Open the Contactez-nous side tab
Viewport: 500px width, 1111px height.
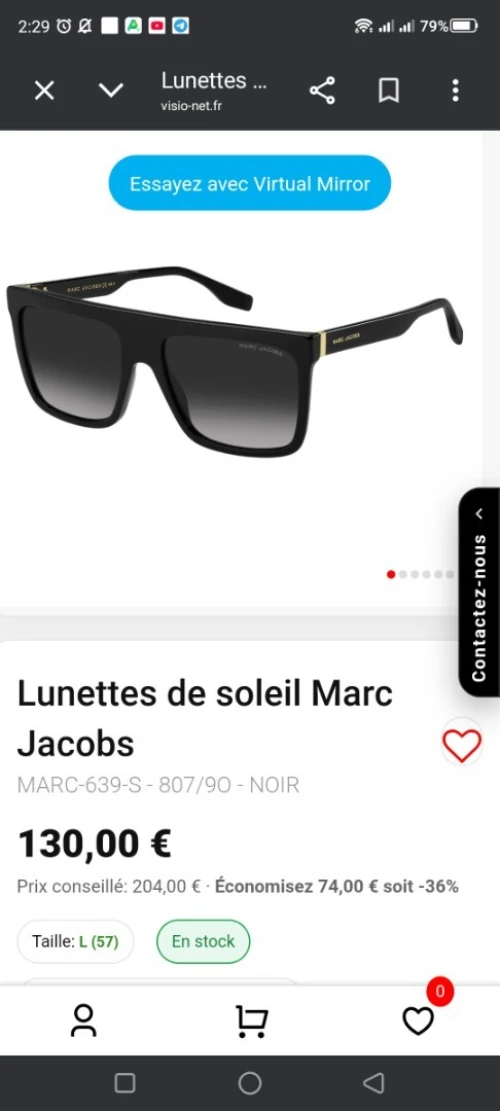[x=479, y=593]
